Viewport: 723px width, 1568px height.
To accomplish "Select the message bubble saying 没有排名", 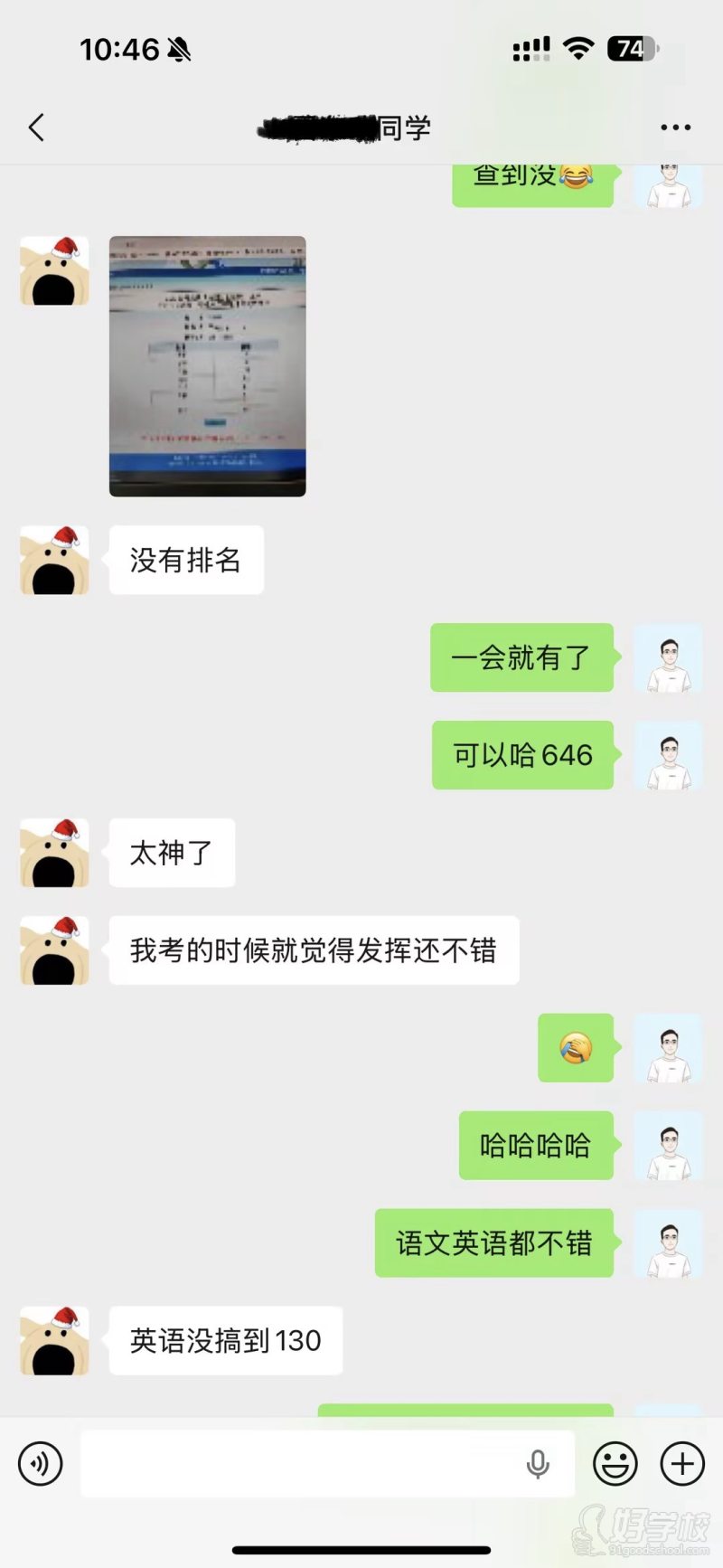I will pyautogui.click(x=184, y=560).
